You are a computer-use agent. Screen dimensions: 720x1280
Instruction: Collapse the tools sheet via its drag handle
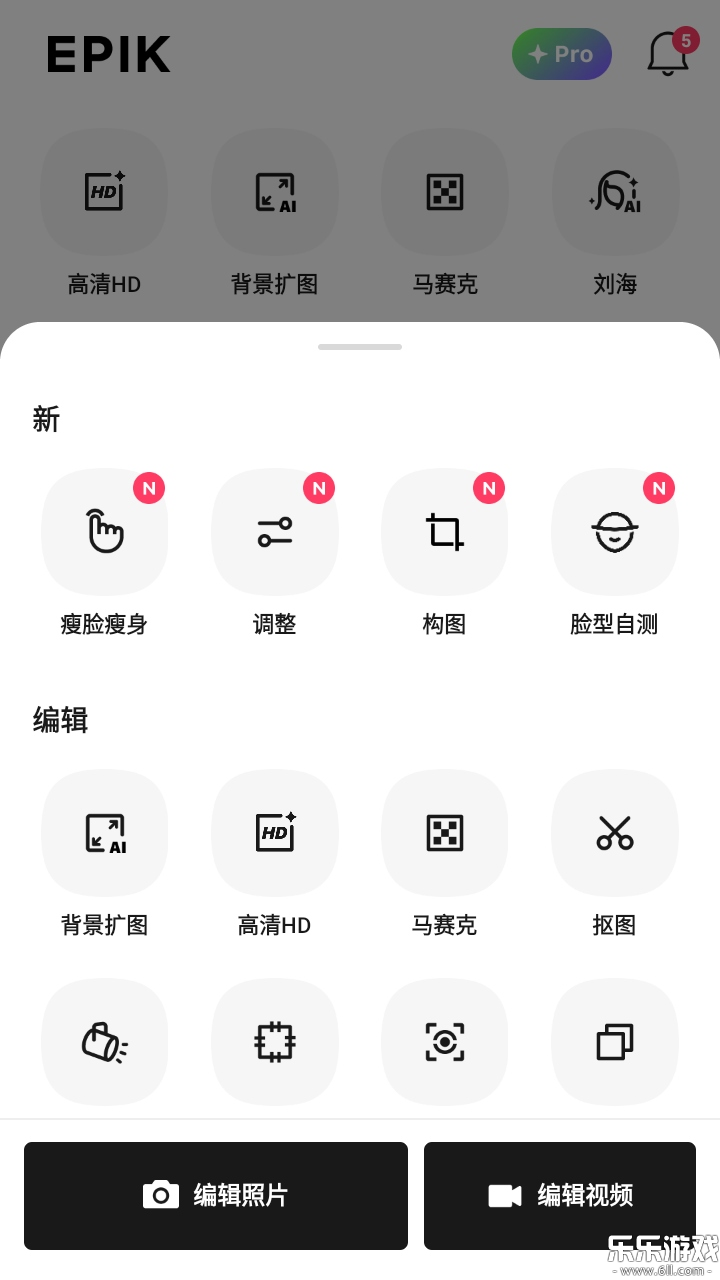tap(360, 346)
